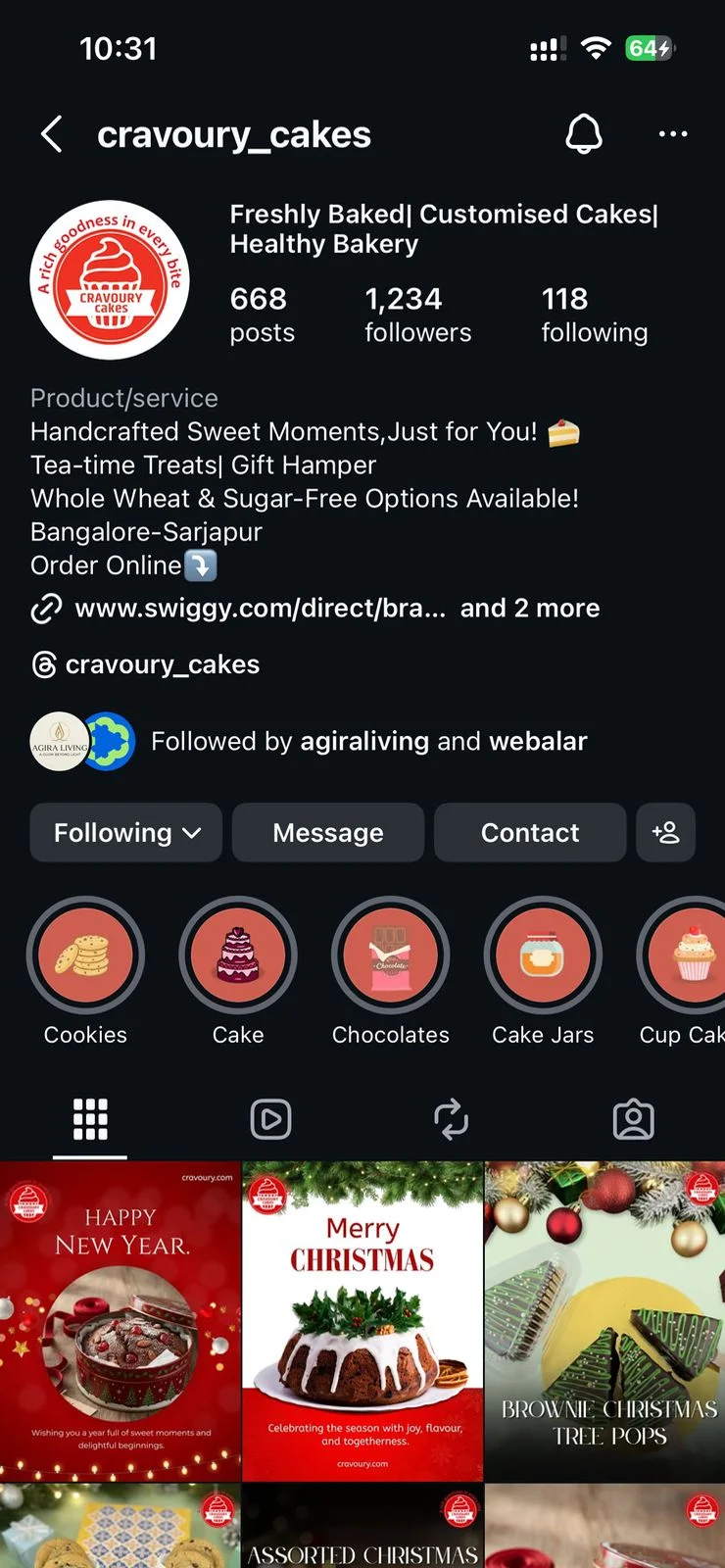Open the Cake story highlight
This screenshot has width=725, height=1568.
(238, 955)
